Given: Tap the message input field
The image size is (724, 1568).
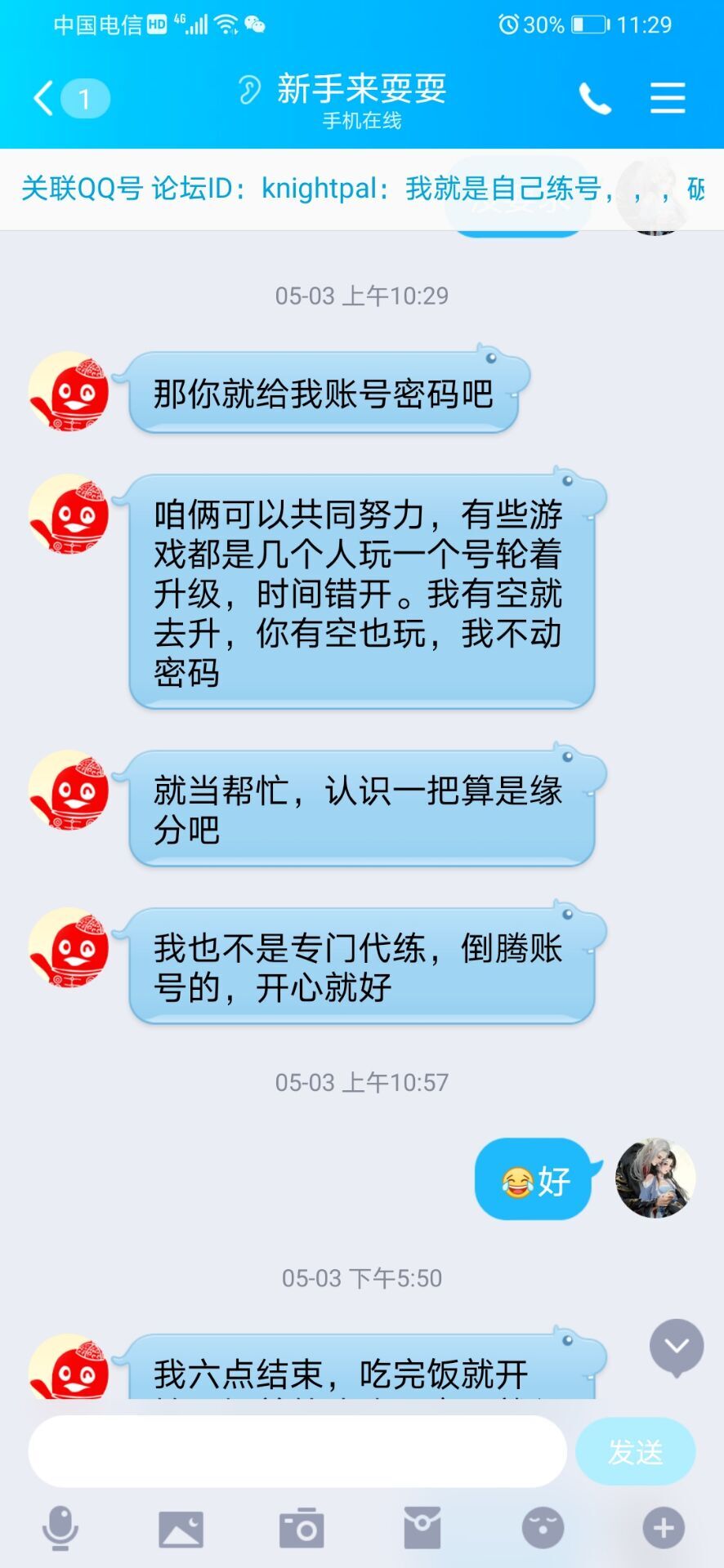Looking at the screenshot, I should pos(297,1451).
